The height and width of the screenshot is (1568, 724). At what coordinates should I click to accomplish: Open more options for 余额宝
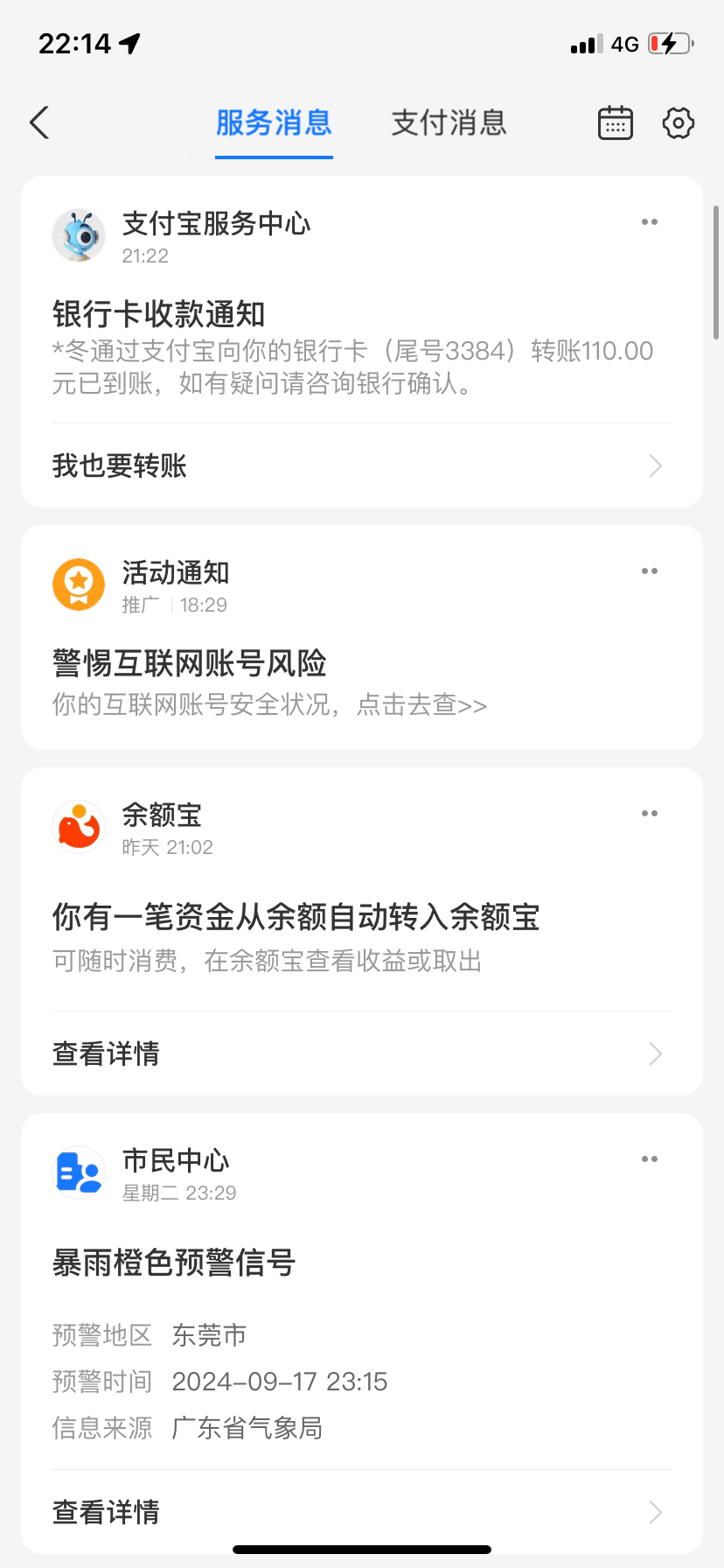click(x=649, y=814)
